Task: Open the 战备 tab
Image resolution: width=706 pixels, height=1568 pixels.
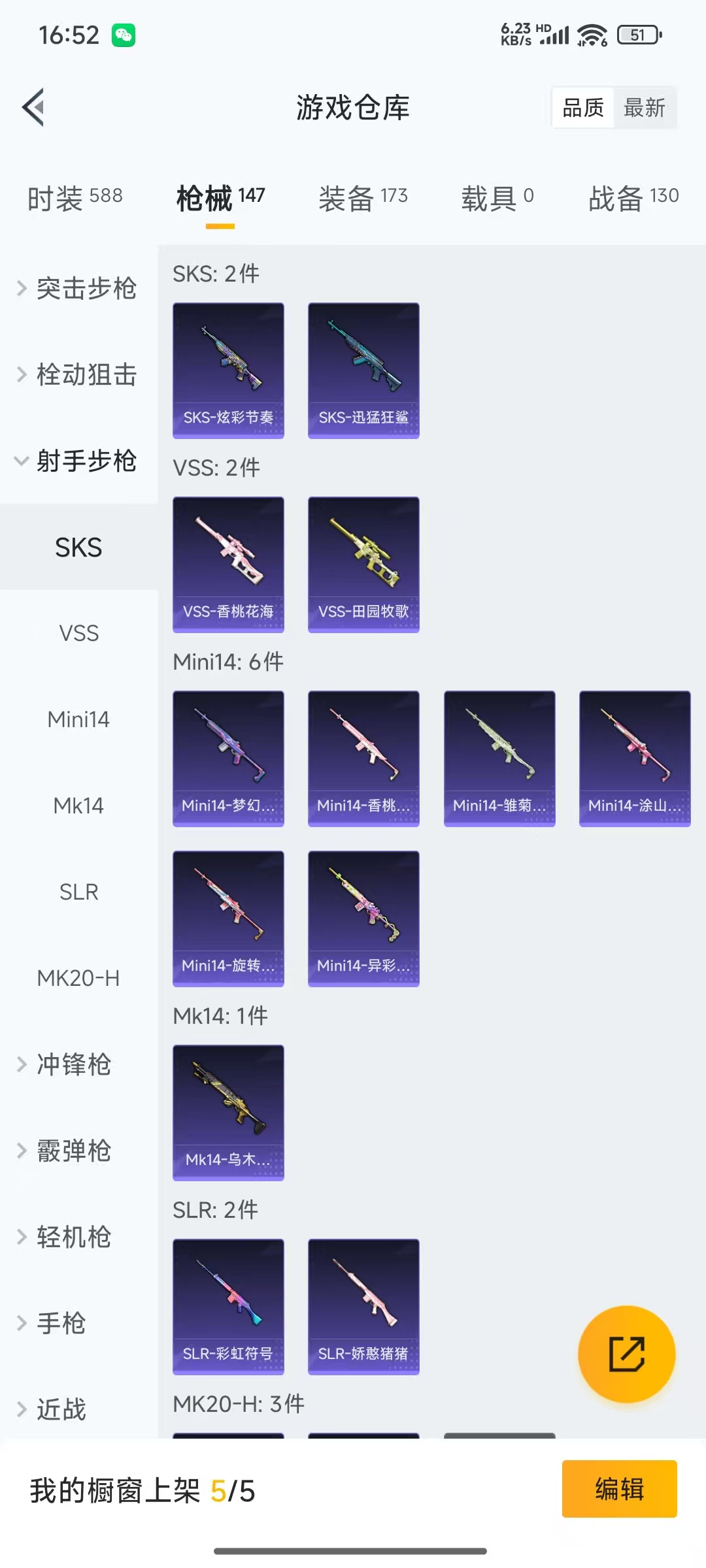Action: 633,197
